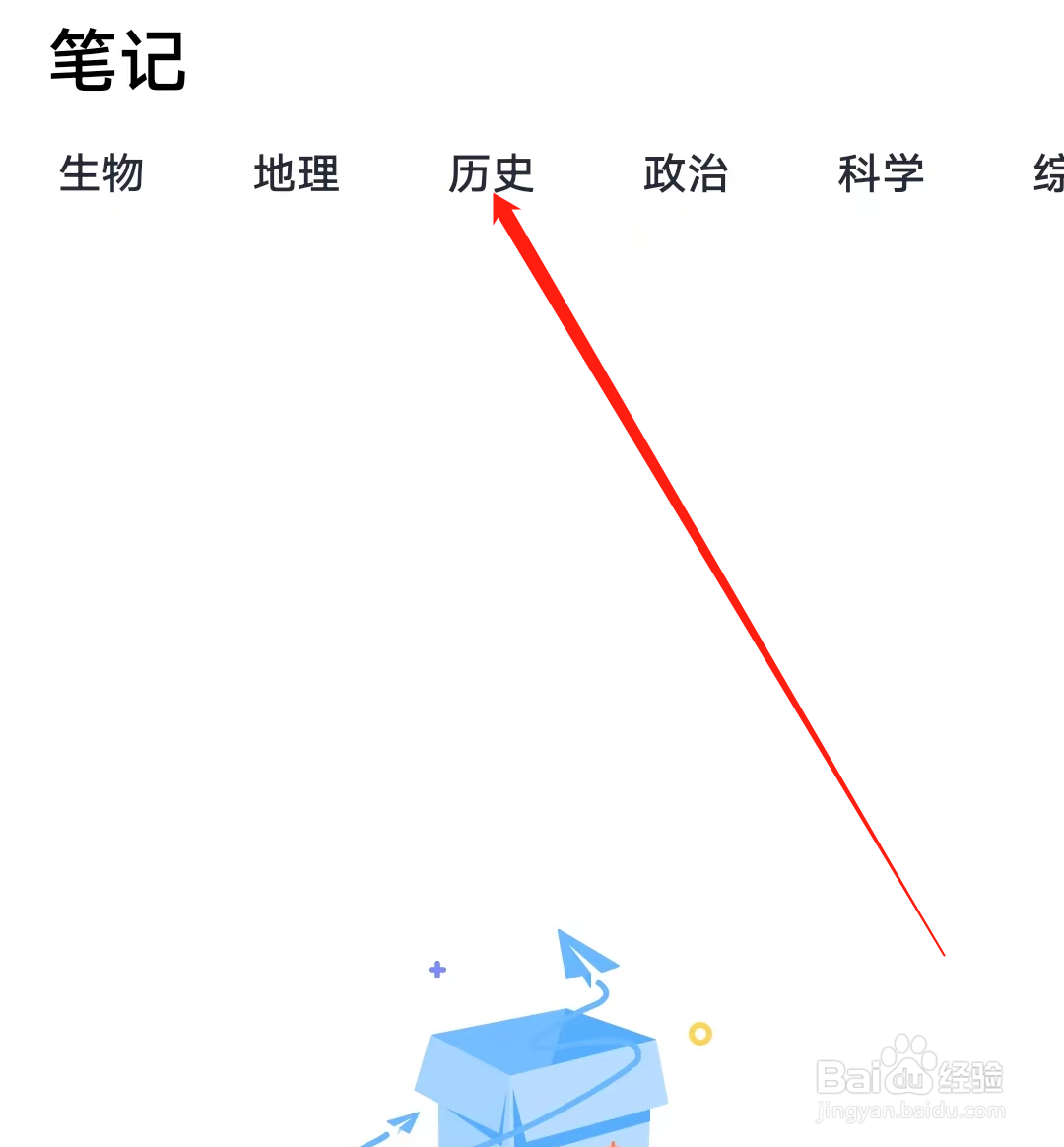
Task: Open the partially visible 综 tab on right
Action: 1047,177
